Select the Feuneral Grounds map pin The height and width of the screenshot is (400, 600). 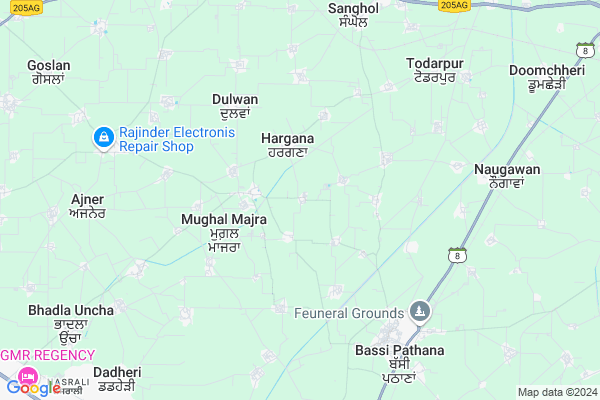pos(420,313)
